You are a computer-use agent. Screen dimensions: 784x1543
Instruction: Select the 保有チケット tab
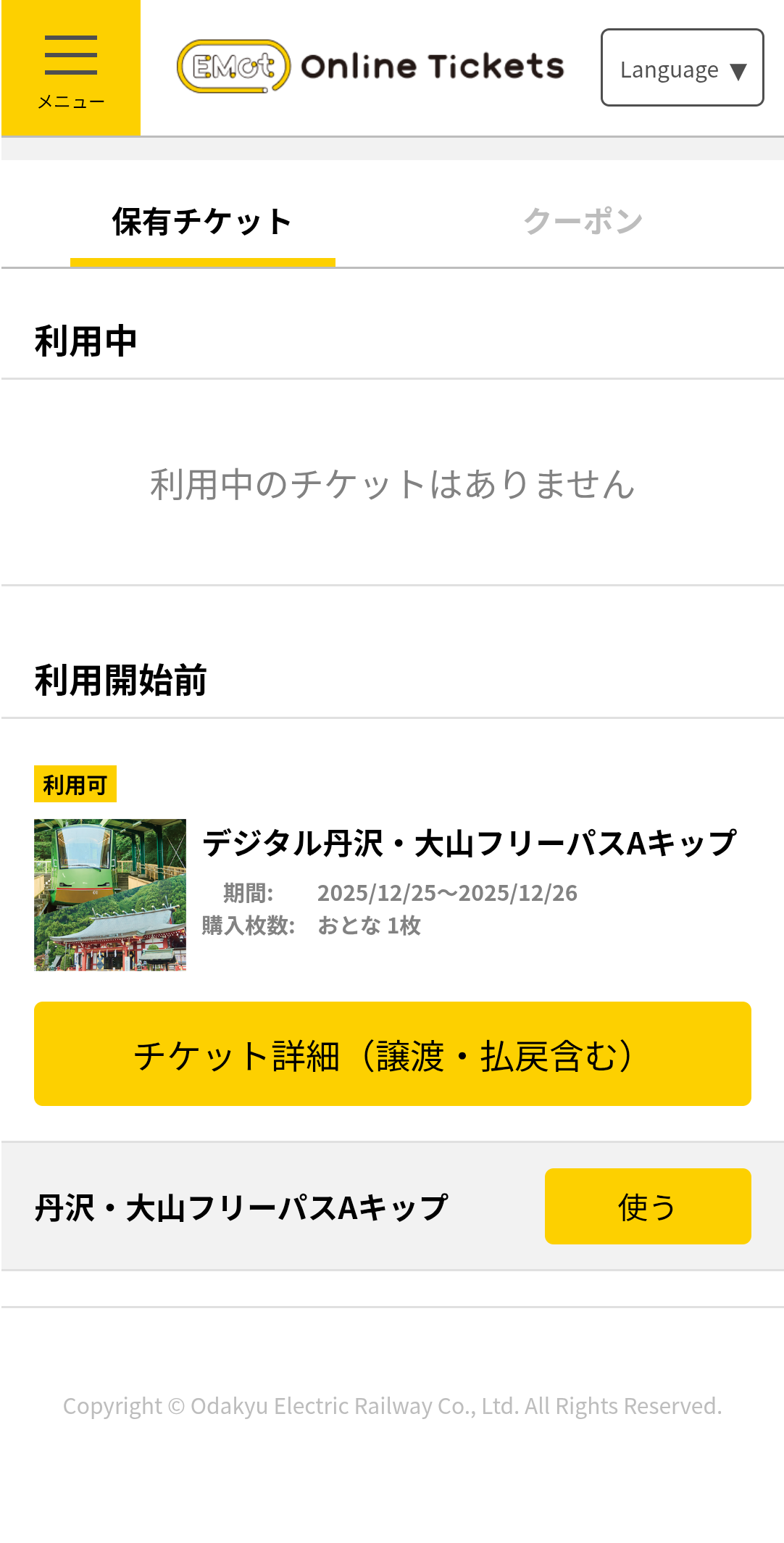[202, 222]
